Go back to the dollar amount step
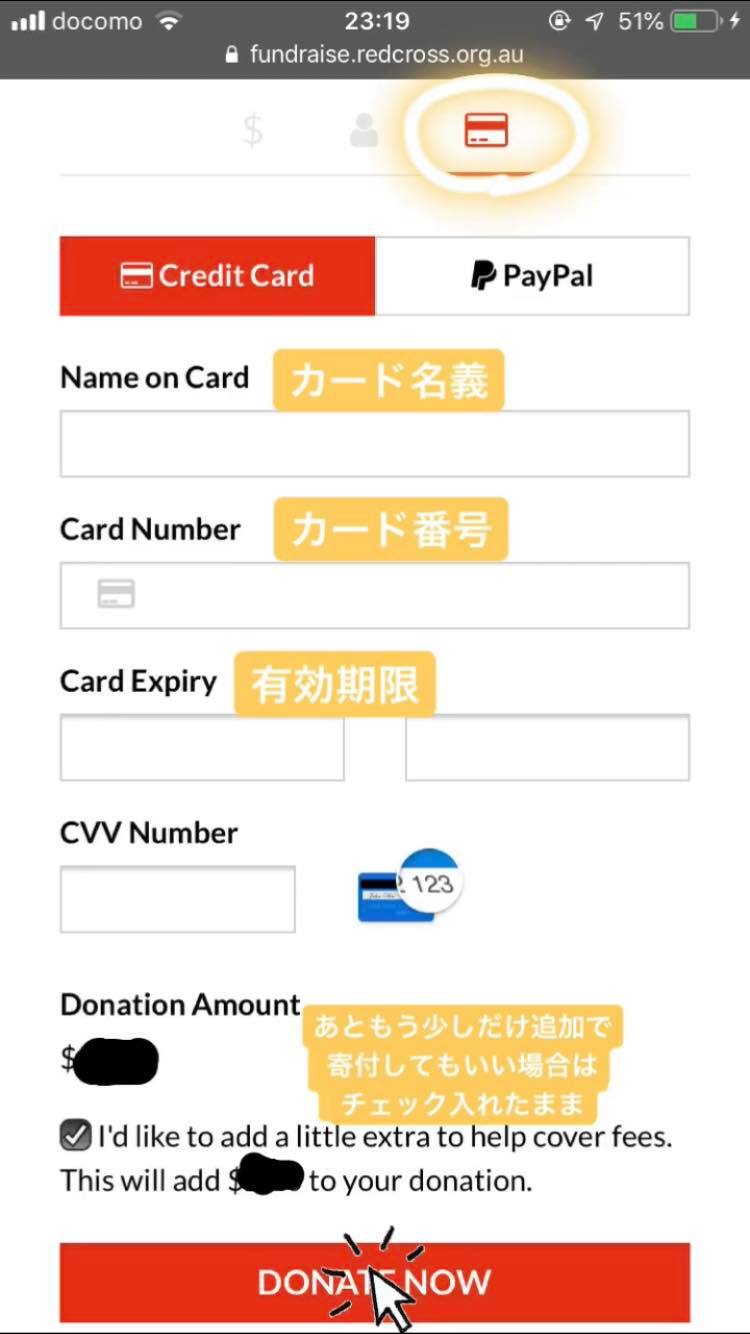 [x=253, y=131]
